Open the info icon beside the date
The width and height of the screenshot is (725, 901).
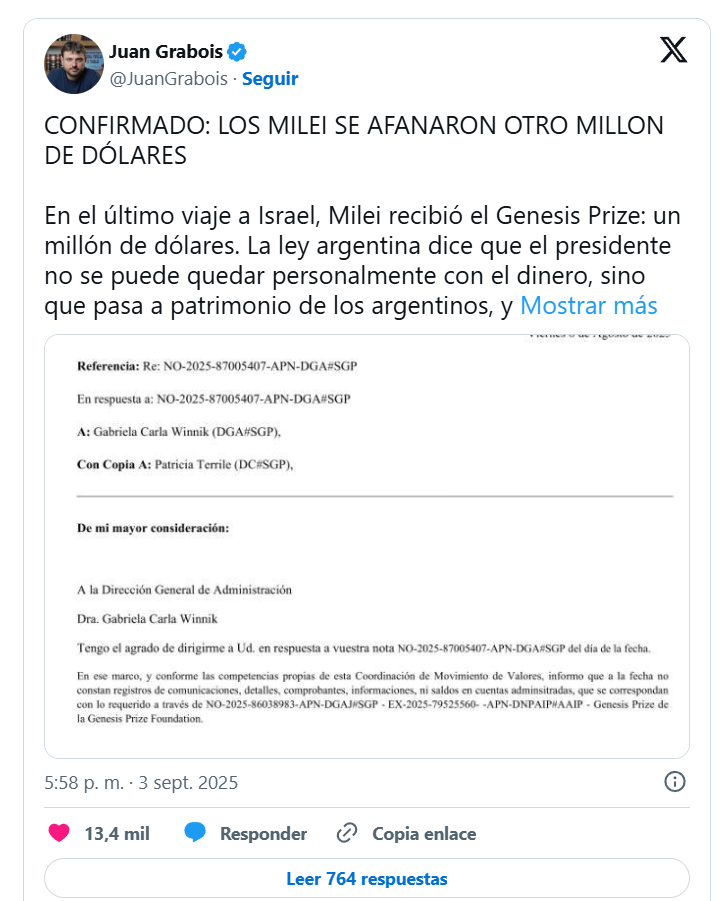[x=675, y=782]
